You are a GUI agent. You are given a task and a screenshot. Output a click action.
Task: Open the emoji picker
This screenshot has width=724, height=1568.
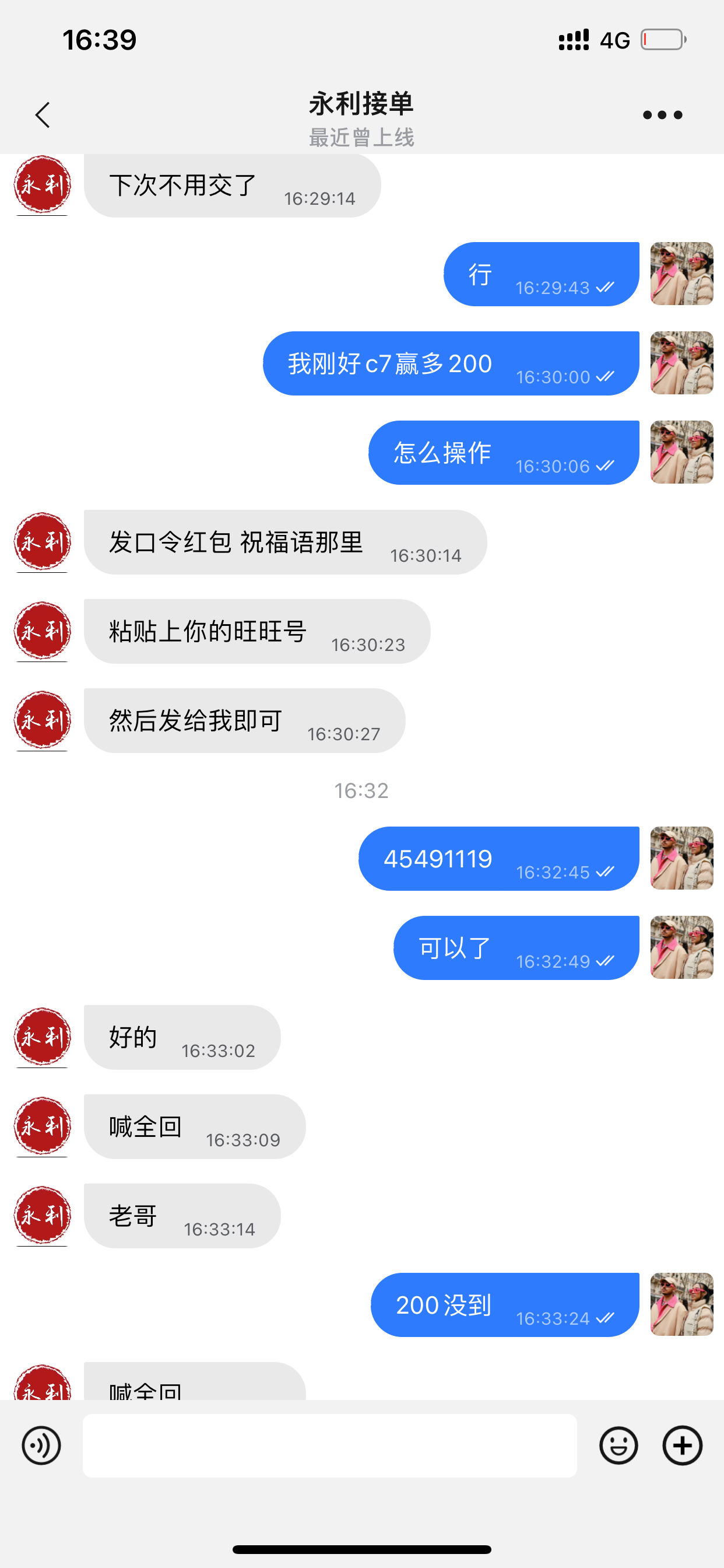tap(618, 1445)
